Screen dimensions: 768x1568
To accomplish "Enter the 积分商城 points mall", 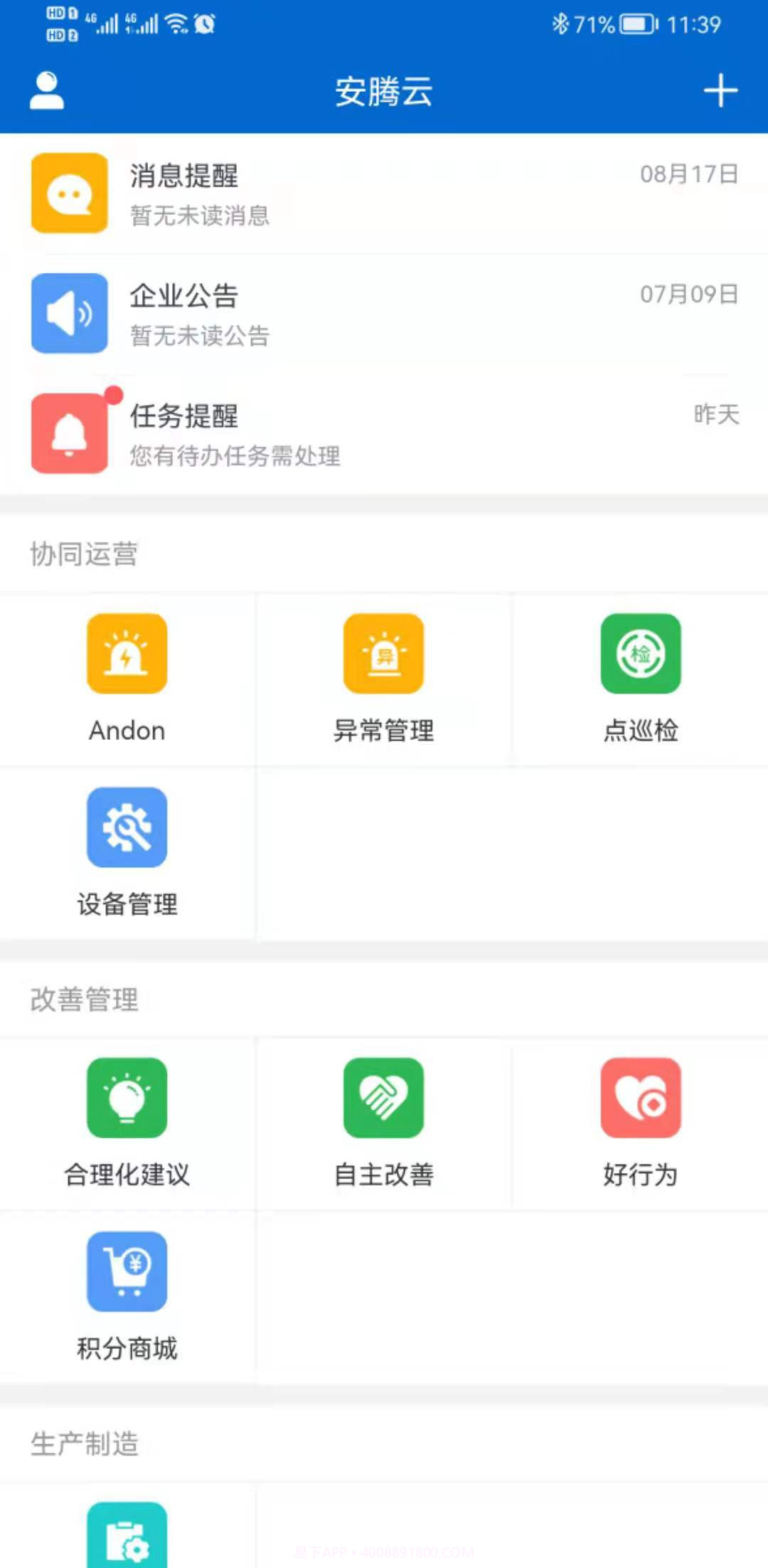I will [x=127, y=1295].
